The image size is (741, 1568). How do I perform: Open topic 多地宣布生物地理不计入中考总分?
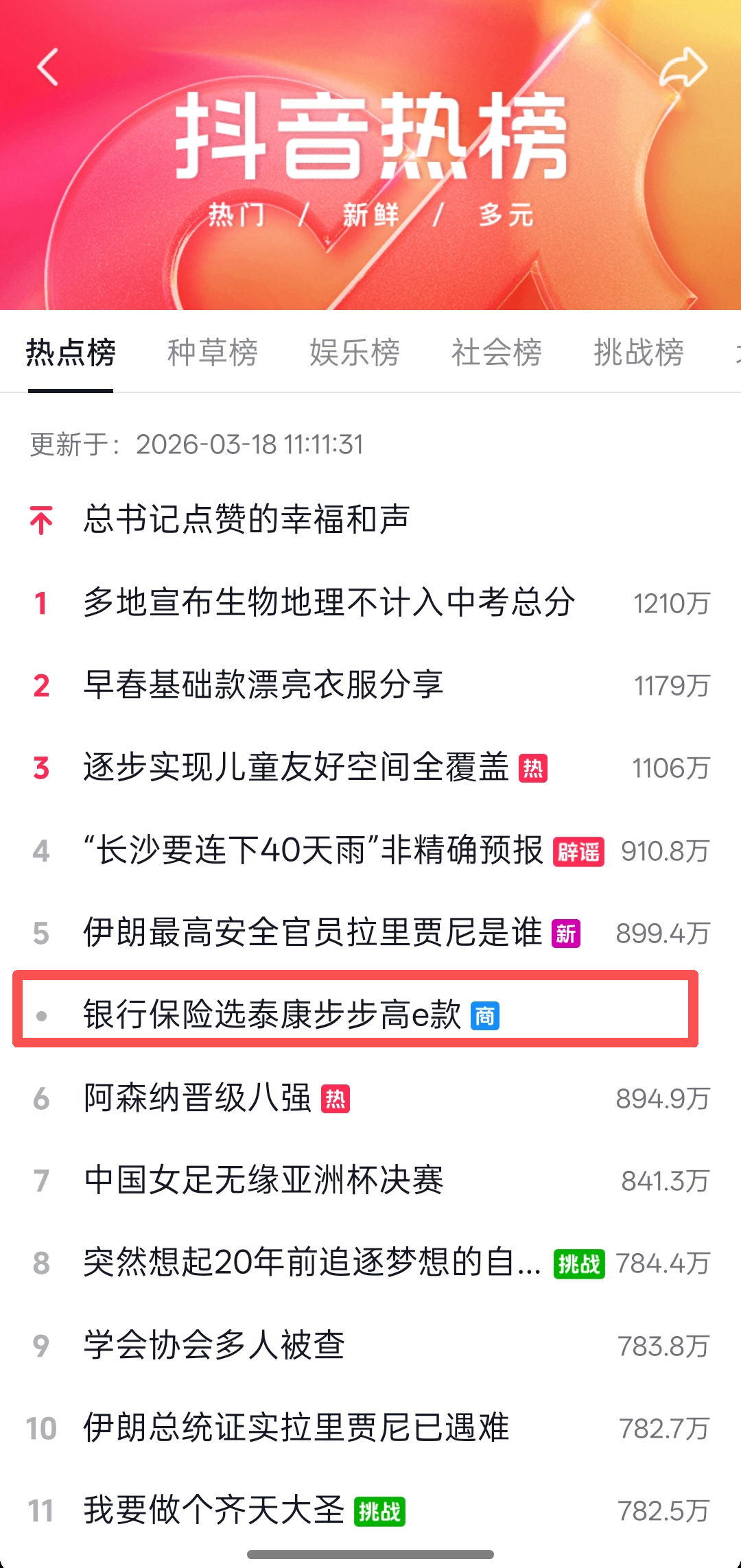pyautogui.click(x=329, y=603)
